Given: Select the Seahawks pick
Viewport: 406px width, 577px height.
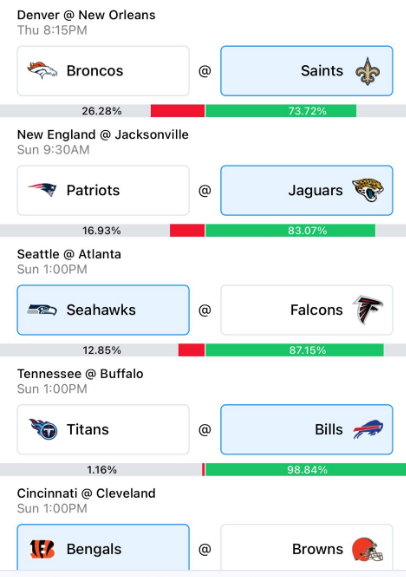Looking at the screenshot, I should (x=103, y=310).
